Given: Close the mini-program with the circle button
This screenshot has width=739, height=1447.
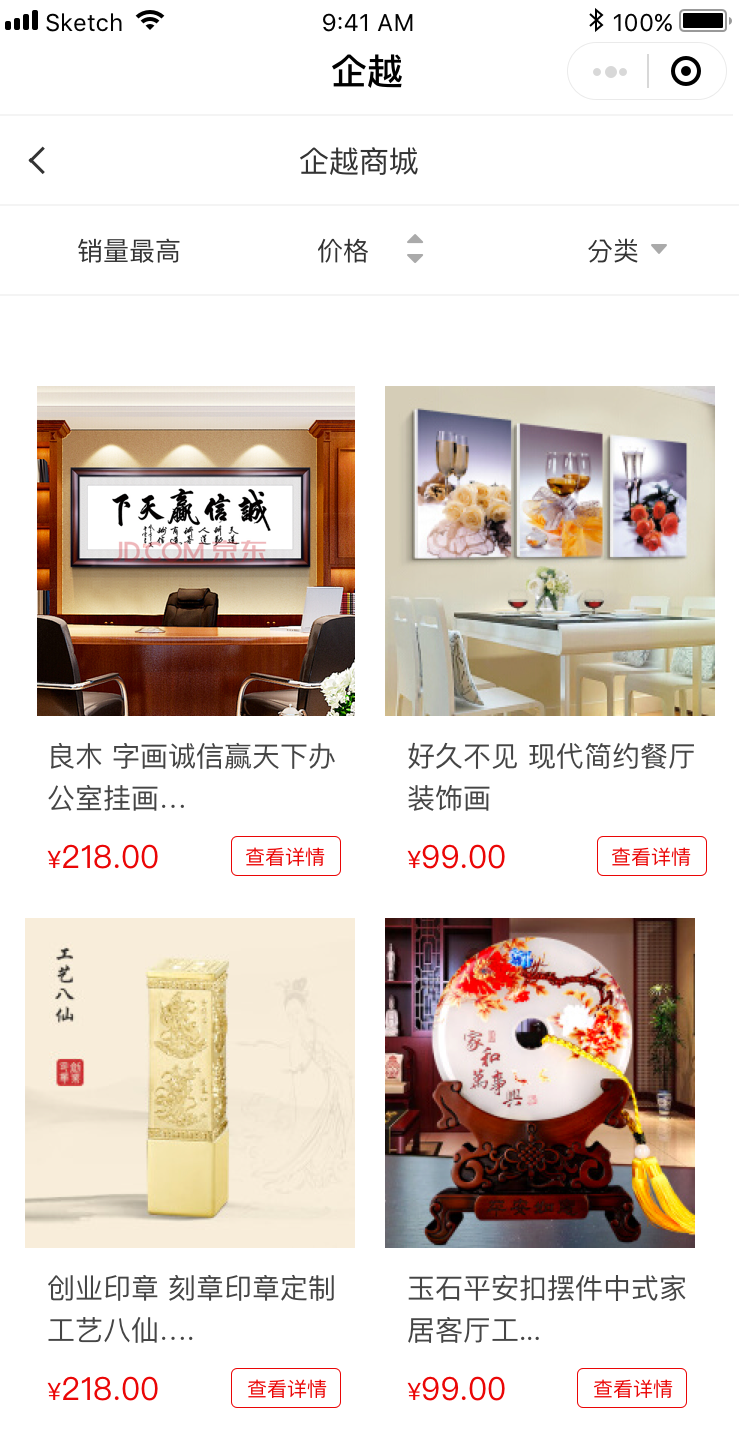Looking at the screenshot, I should coord(686,72).
